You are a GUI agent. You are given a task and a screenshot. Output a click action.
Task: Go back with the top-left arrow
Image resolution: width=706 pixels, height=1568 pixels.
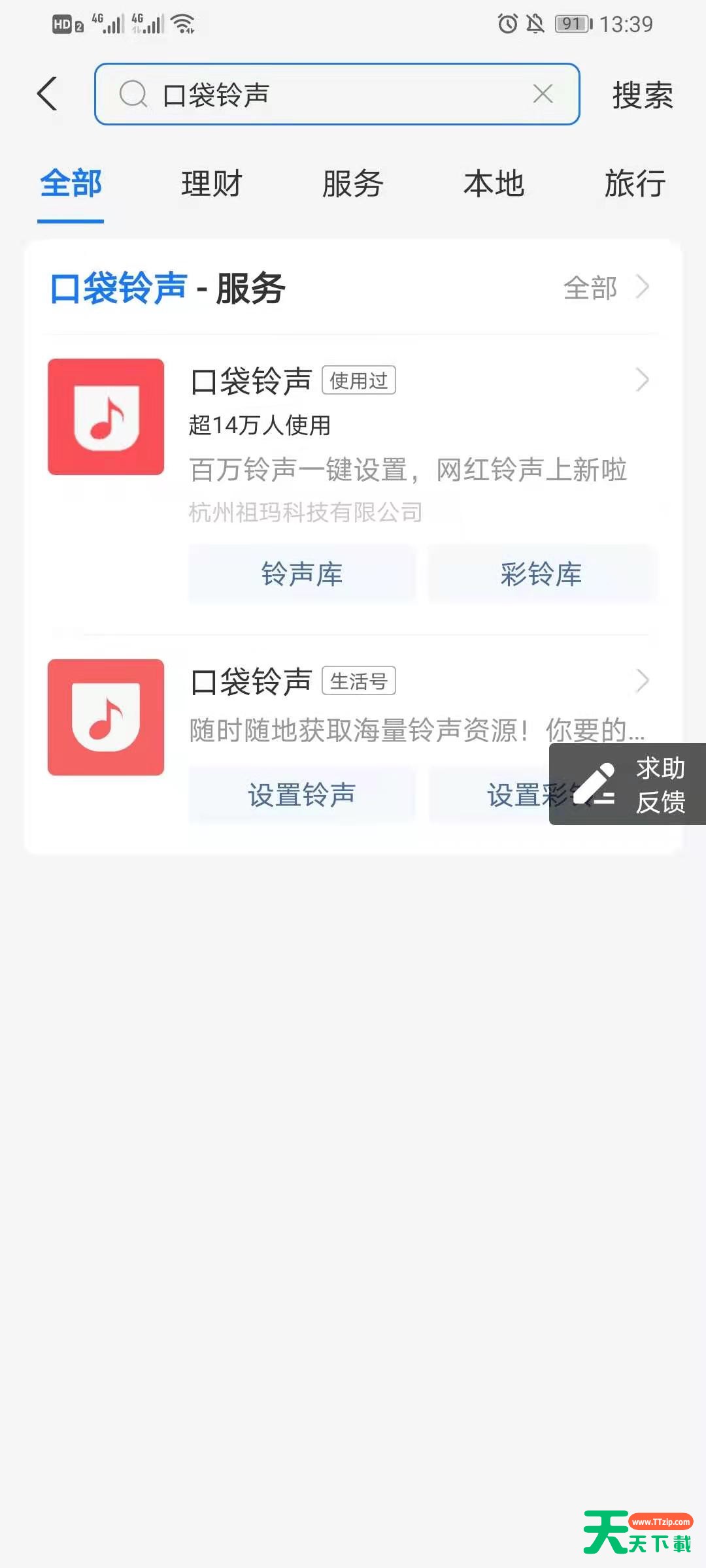[48, 94]
